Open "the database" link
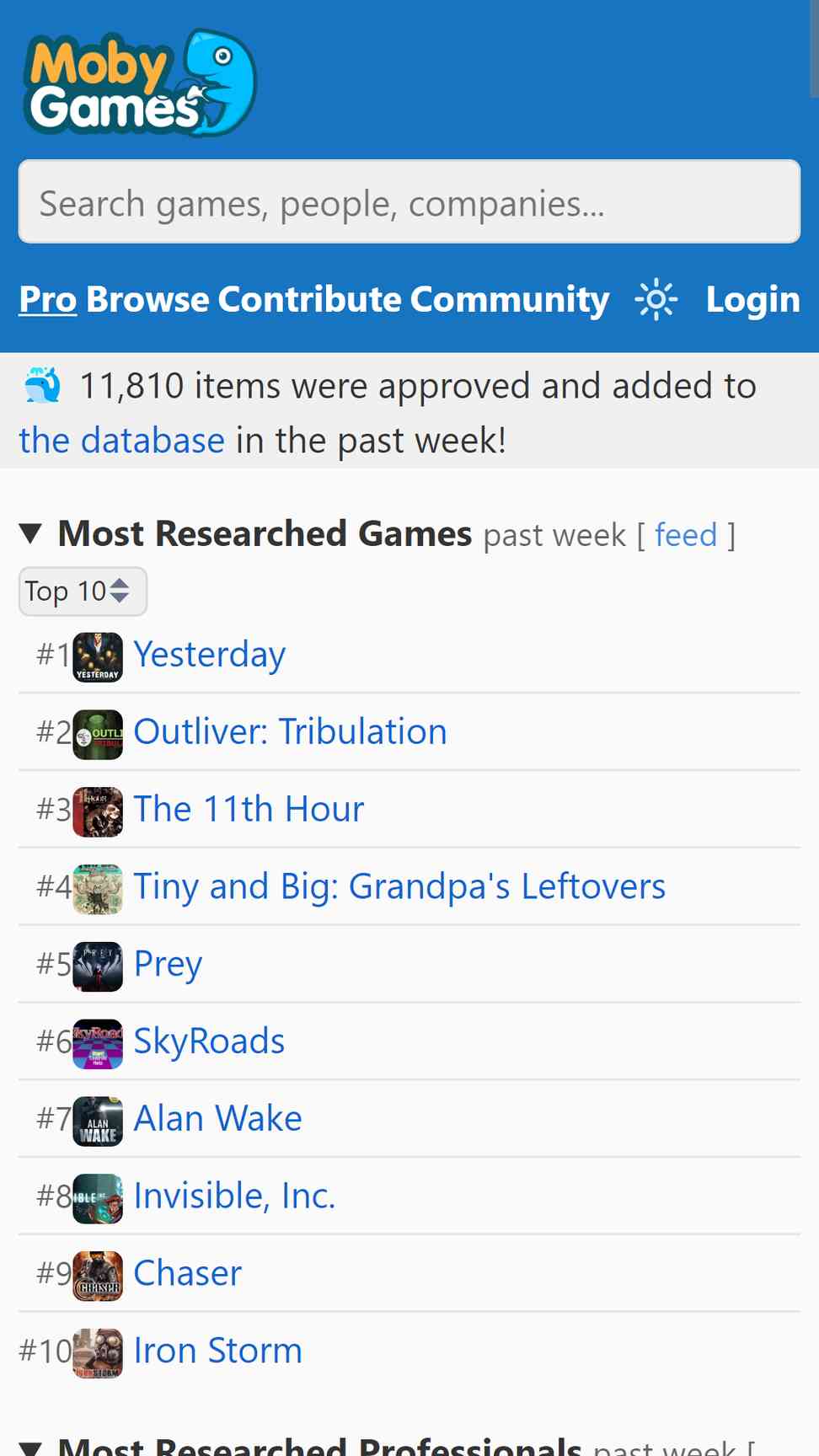 click(122, 440)
